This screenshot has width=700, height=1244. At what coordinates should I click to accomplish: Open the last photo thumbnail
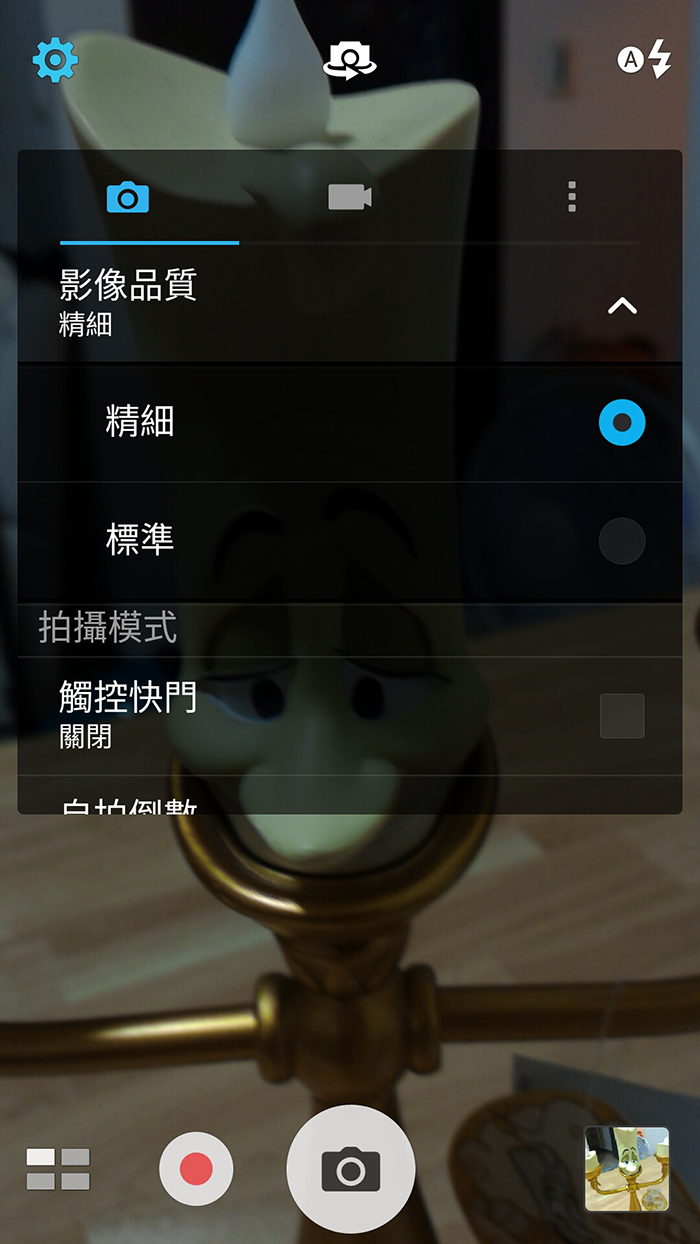pyautogui.click(x=626, y=1169)
